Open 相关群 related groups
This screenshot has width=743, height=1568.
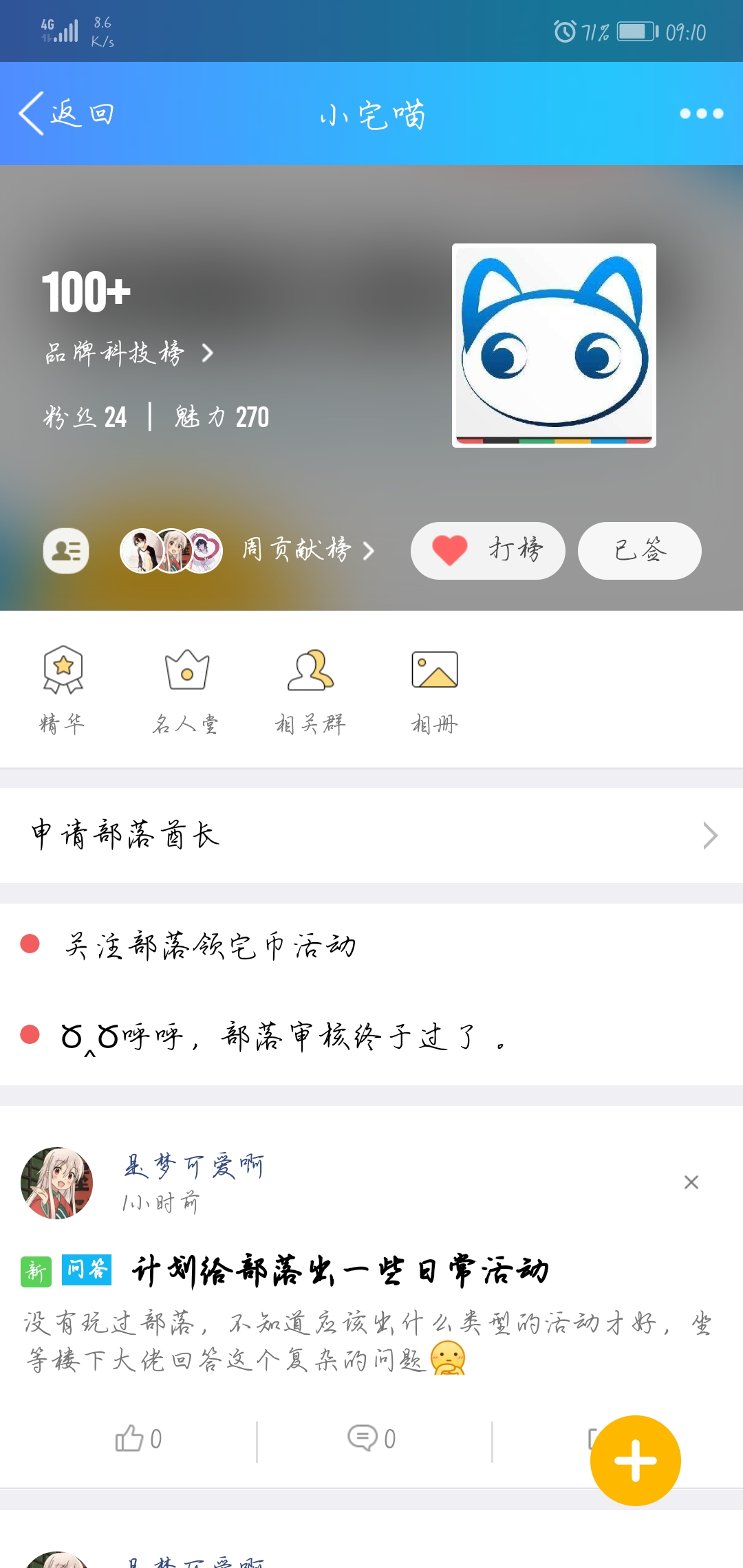(x=310, y=689)
